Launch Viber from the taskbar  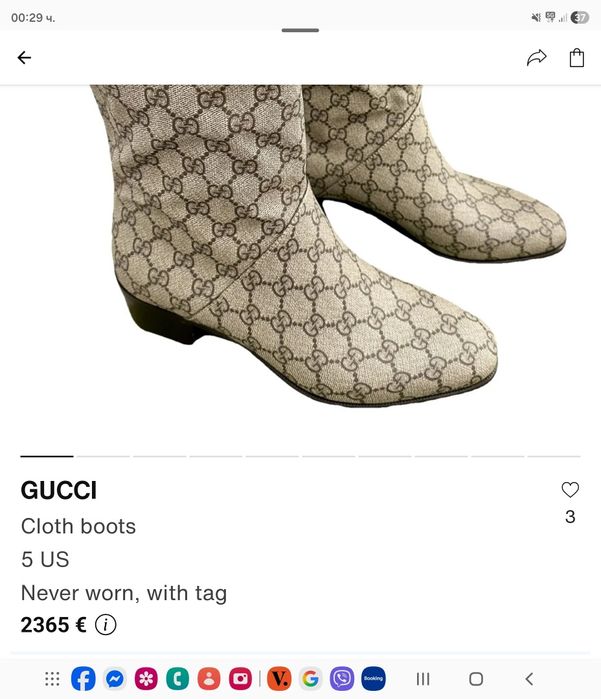coord(342,679)
